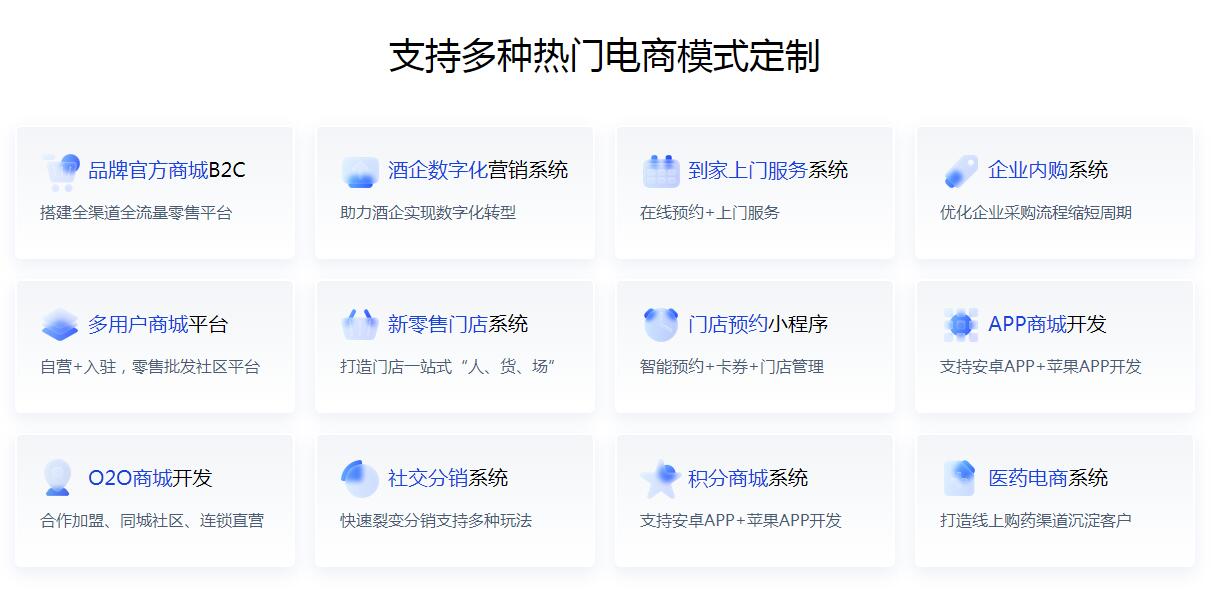The image size is (1220, 592).
Task: View the APP商城开发 card
Action: 1055,346
